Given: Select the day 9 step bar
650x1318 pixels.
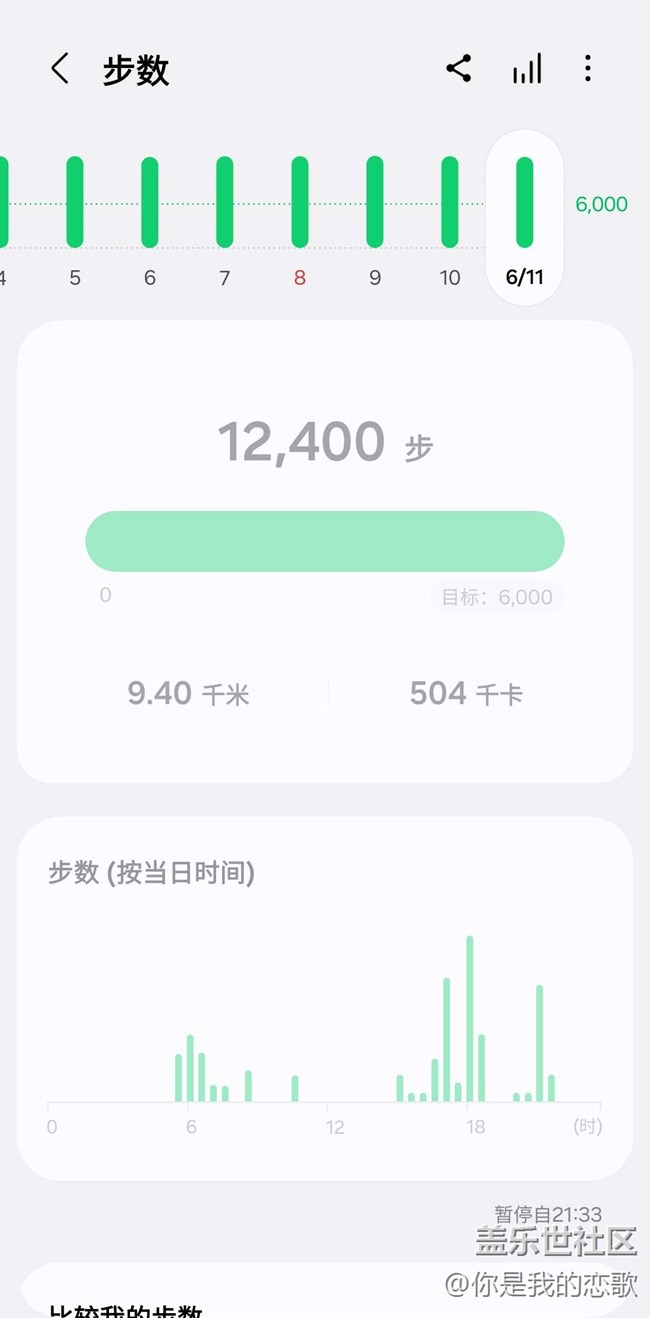Looking at the screenshot, I should pyautogui.click(x=375, y=203).
